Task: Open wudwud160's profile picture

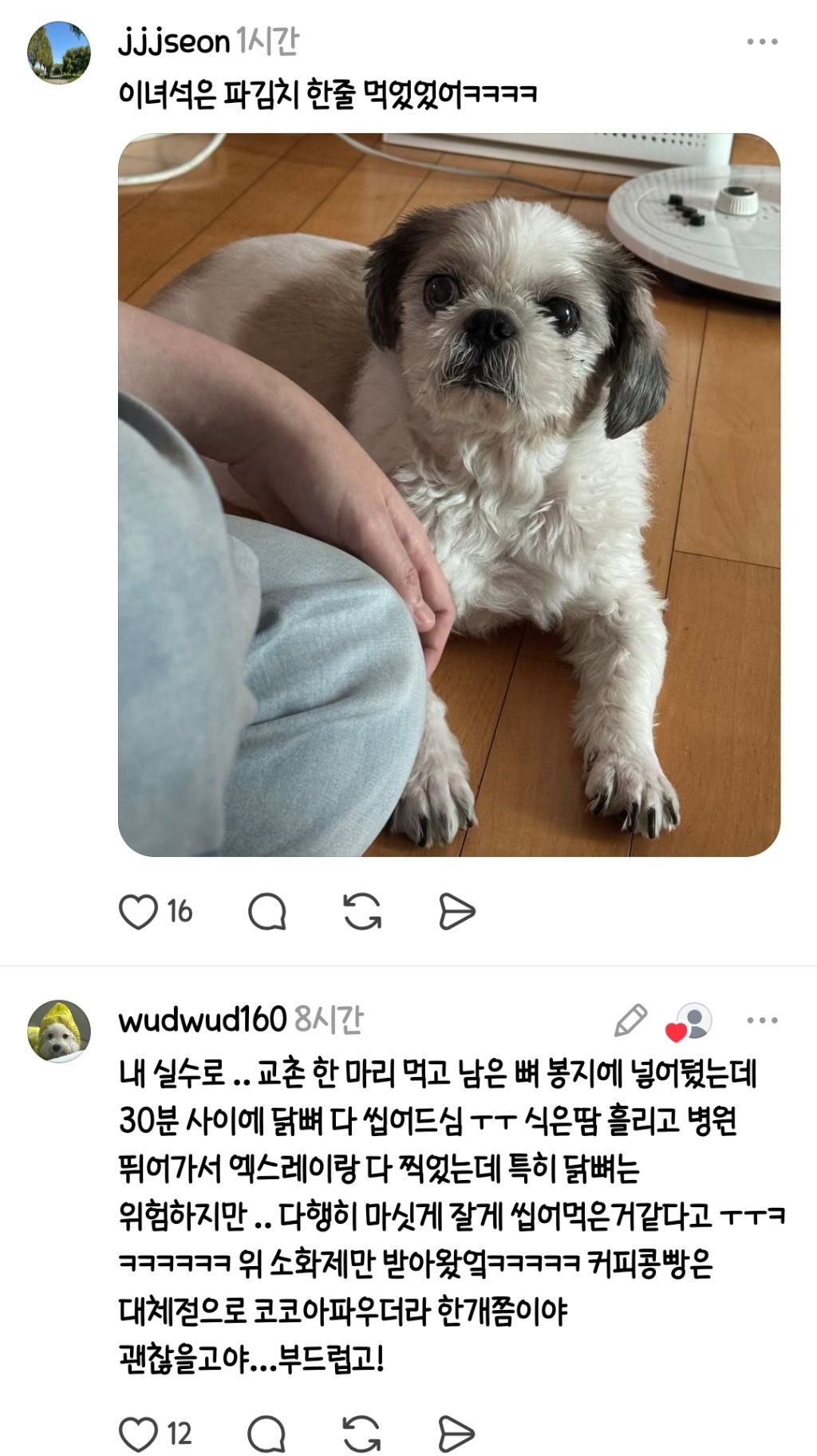Action: point(59,1031)
